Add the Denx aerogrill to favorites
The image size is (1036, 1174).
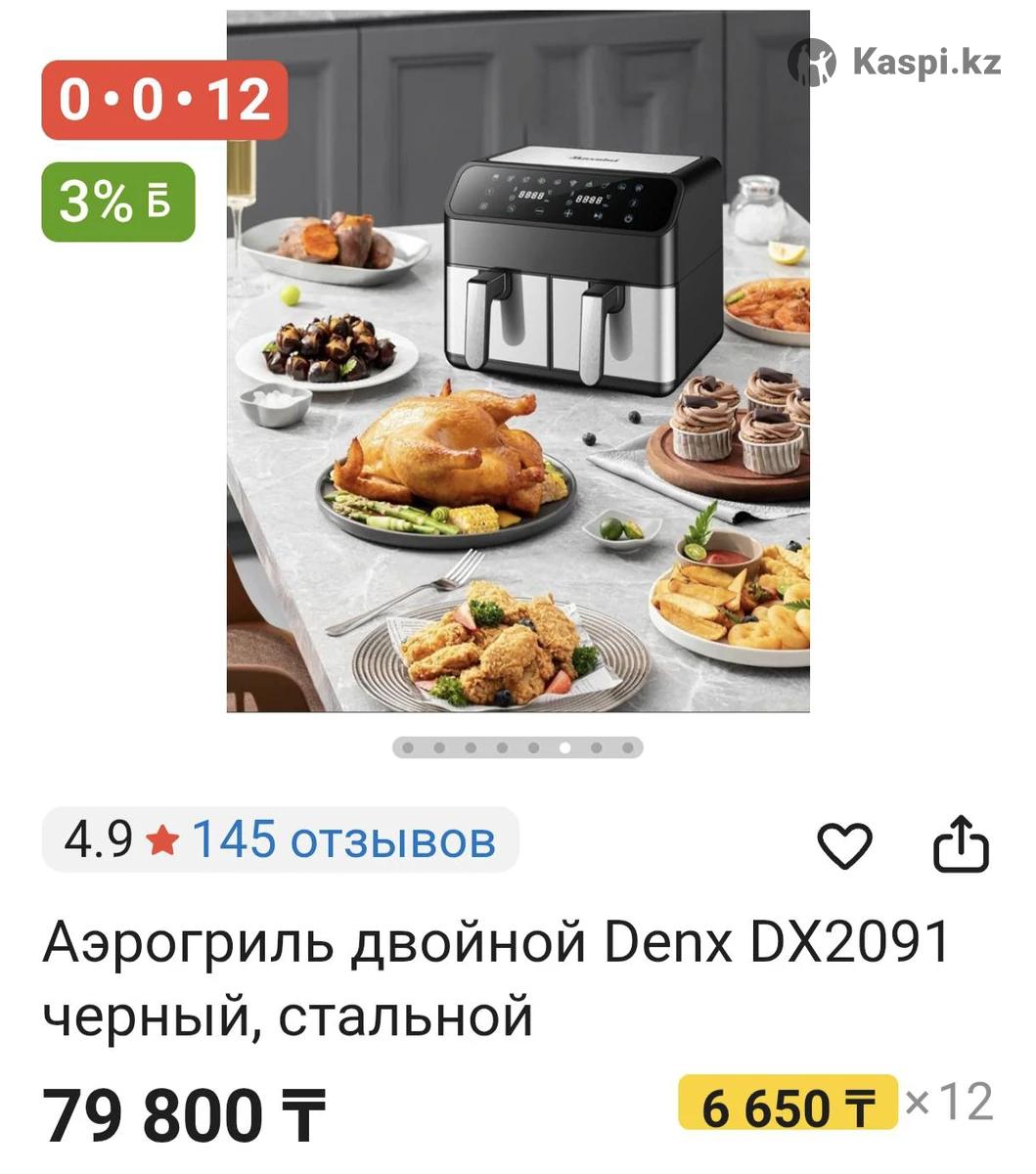[843, 845]
